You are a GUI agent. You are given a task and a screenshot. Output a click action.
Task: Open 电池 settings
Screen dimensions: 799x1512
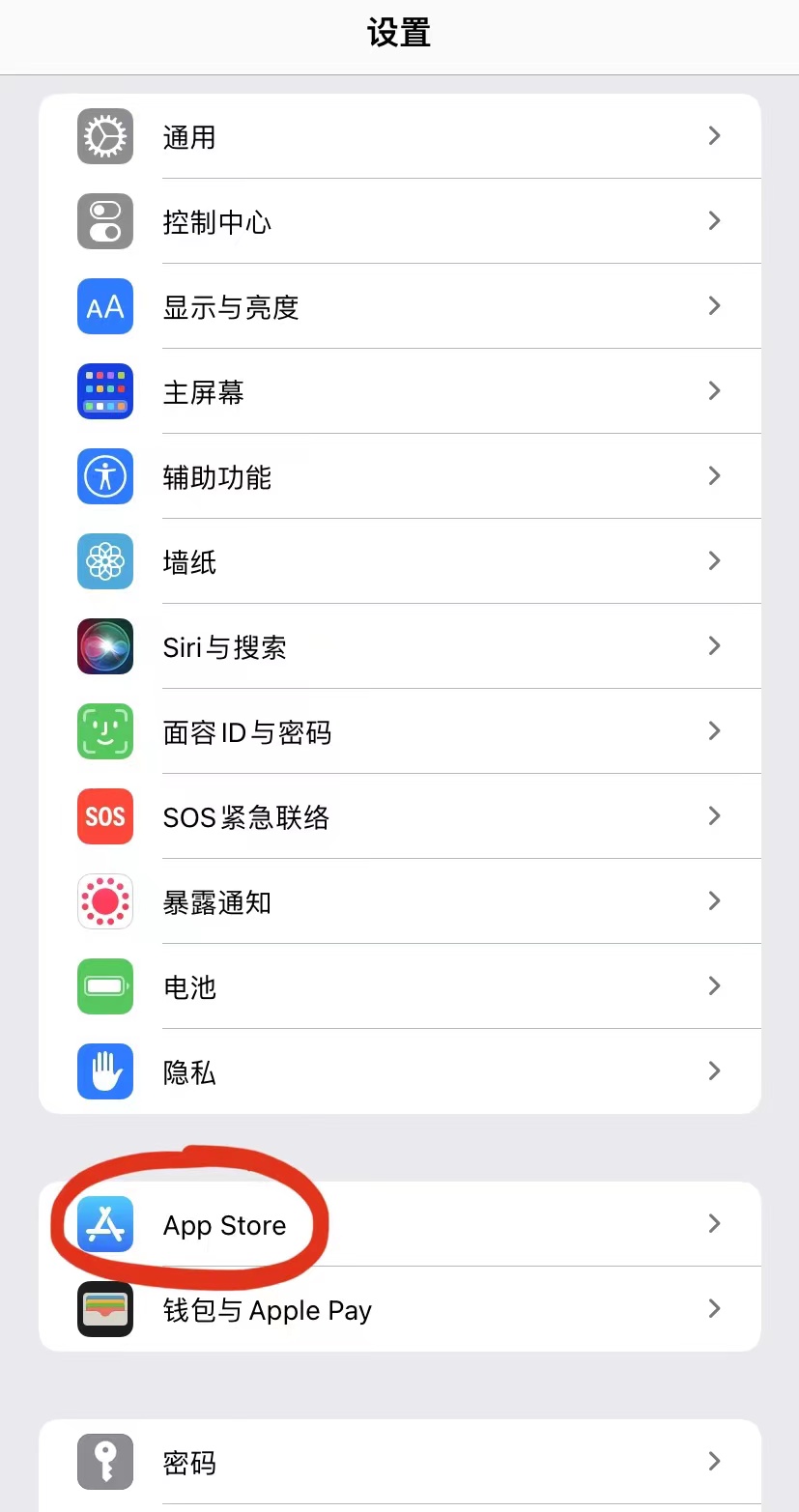(x=399, y=987)
